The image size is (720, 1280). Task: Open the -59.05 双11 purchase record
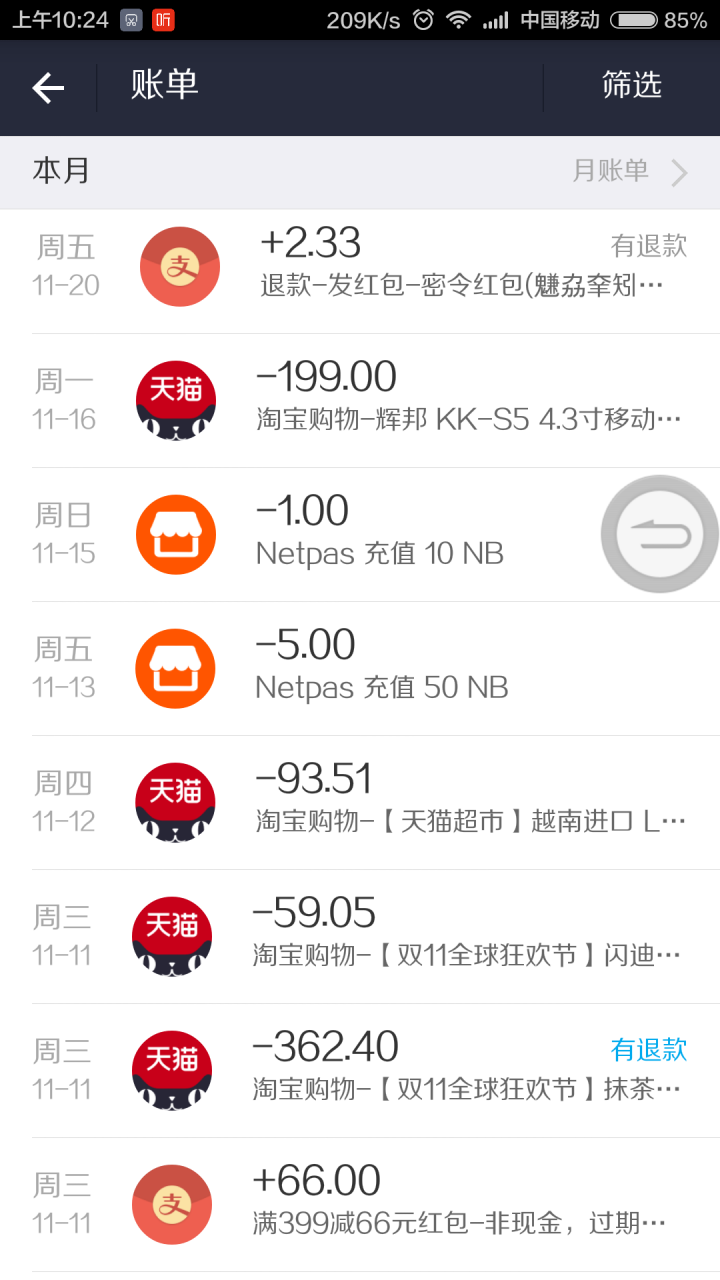[x=360, y=937]
